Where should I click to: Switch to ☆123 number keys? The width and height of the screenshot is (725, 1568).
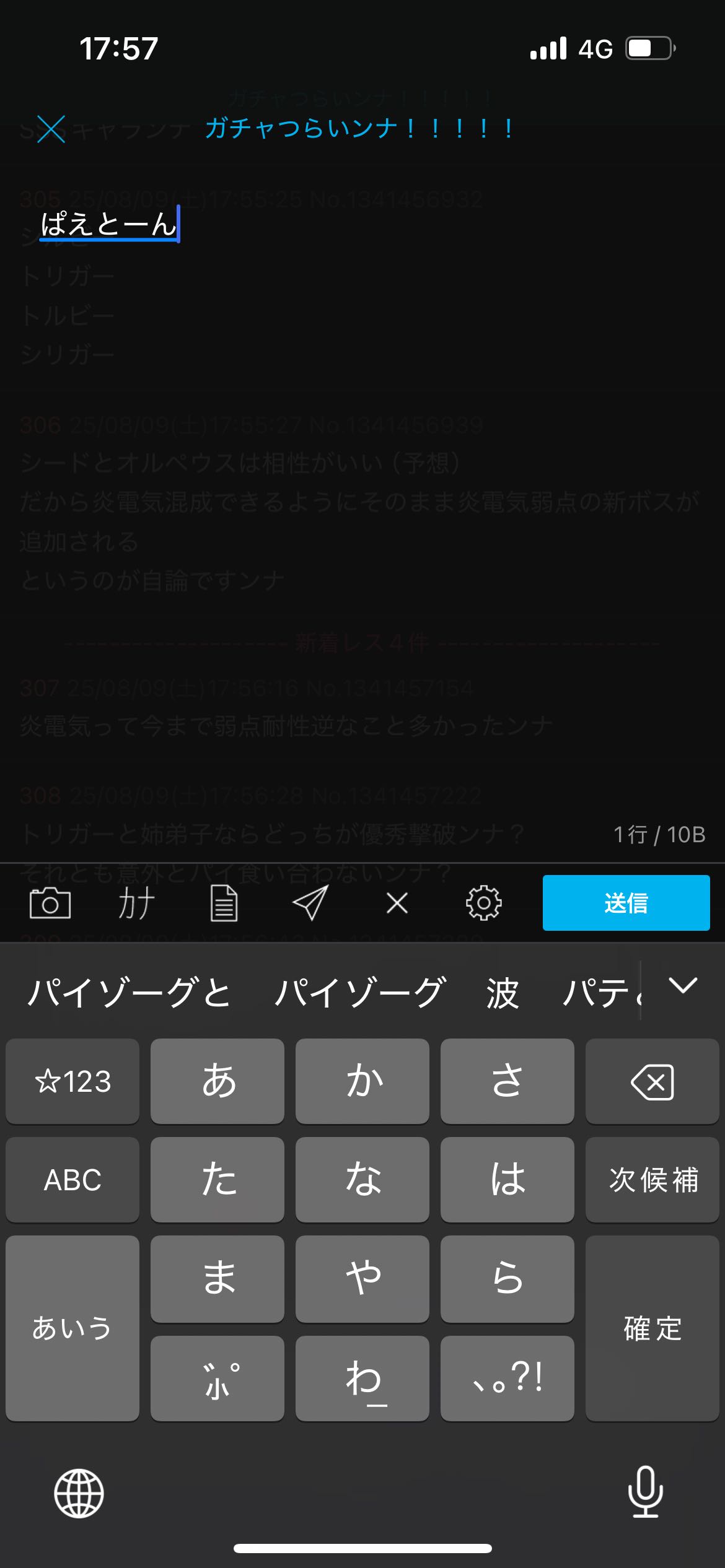tap(72, 1081)
